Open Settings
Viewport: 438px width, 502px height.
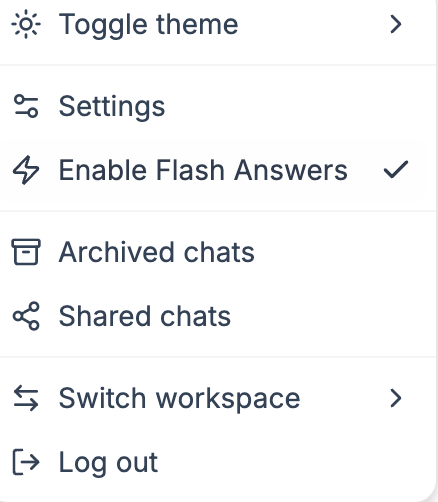(x=213, y=106)
